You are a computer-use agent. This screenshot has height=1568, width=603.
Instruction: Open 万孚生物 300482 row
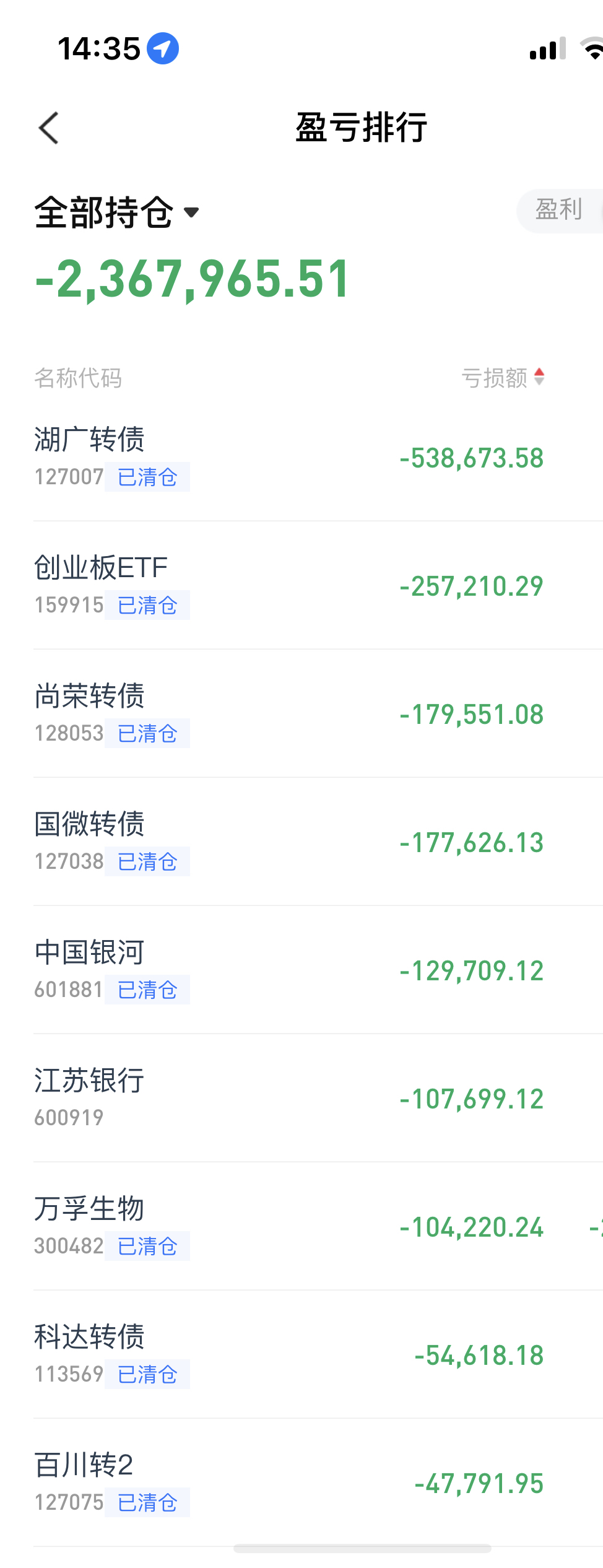[288, 1227]
